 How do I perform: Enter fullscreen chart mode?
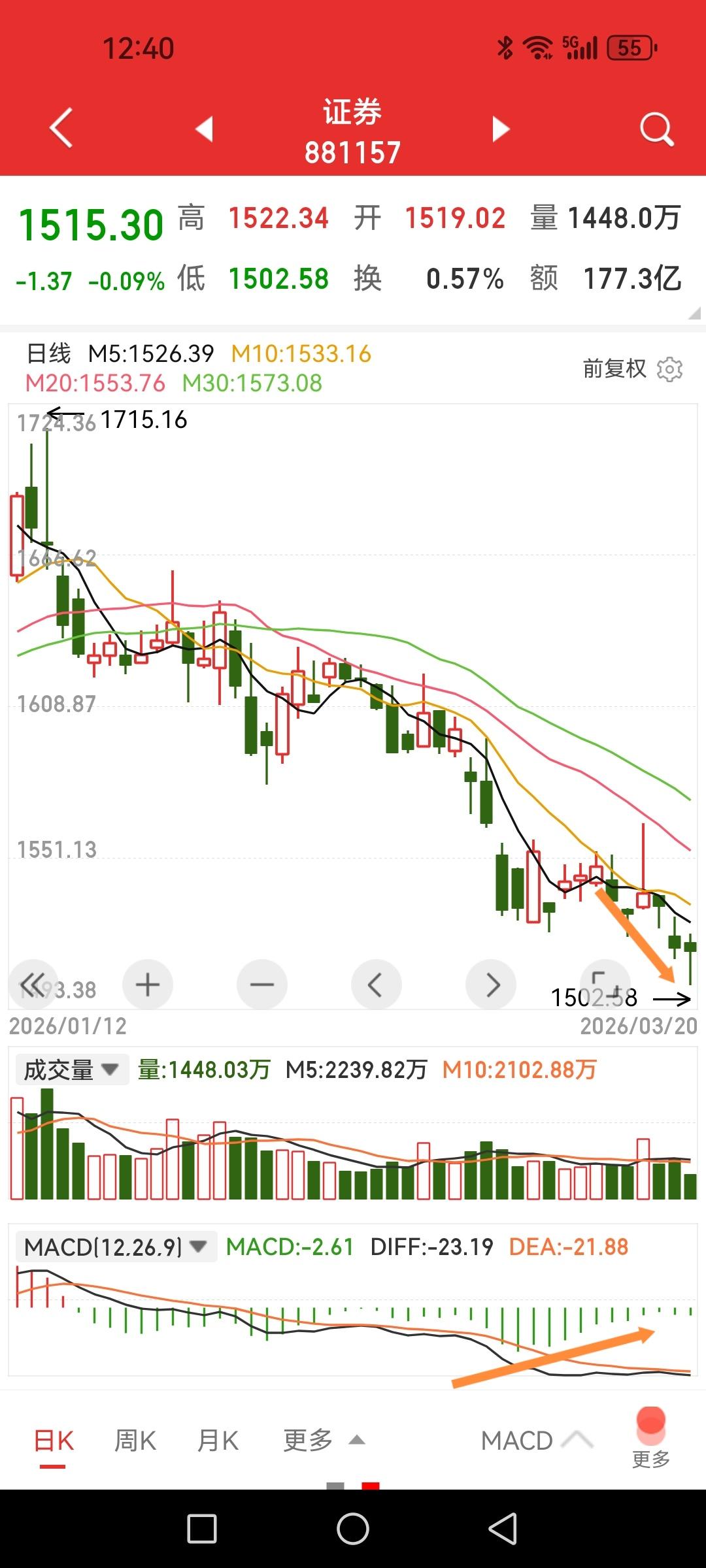tap(605, 985)
